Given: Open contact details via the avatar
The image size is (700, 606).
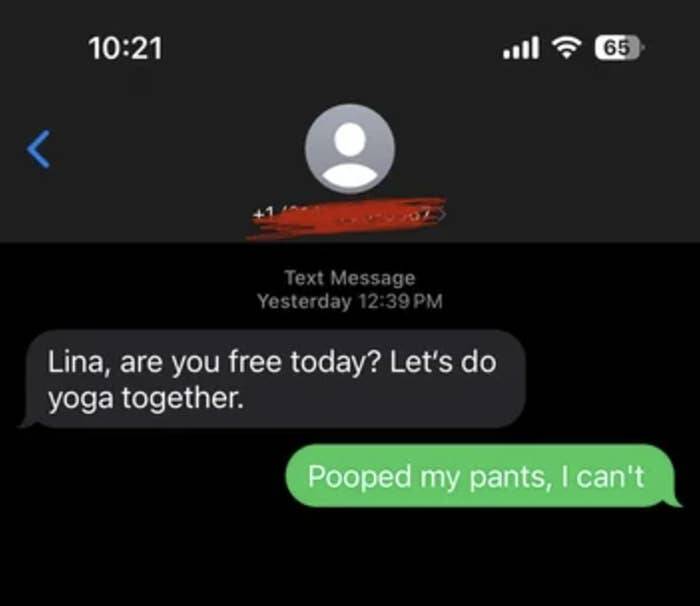Looking at the screenshot, I should [x=349, y=148].
